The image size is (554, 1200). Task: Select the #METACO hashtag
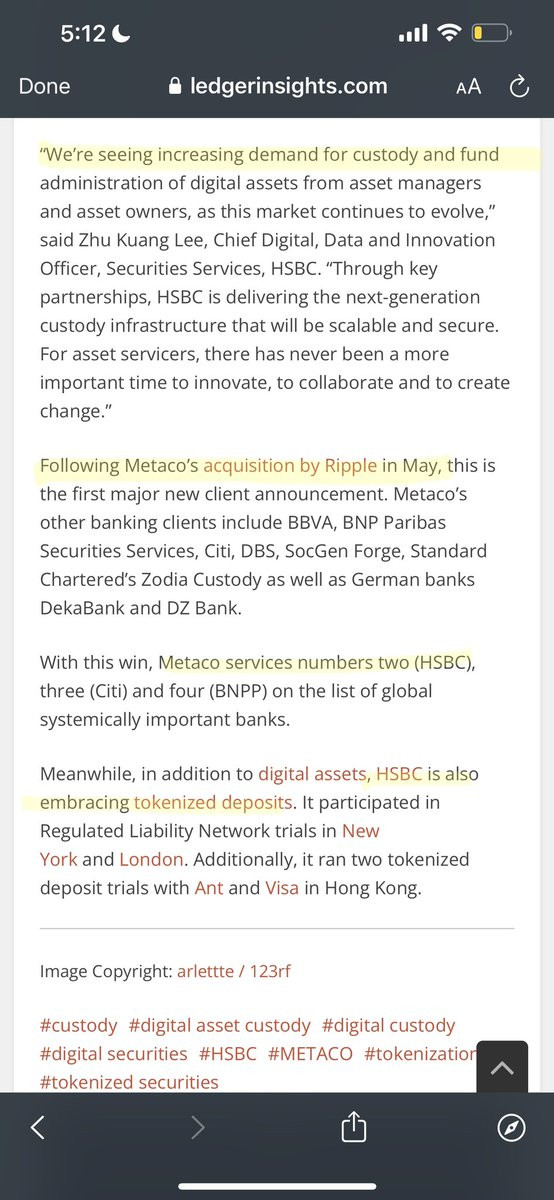click(310, 1054)
